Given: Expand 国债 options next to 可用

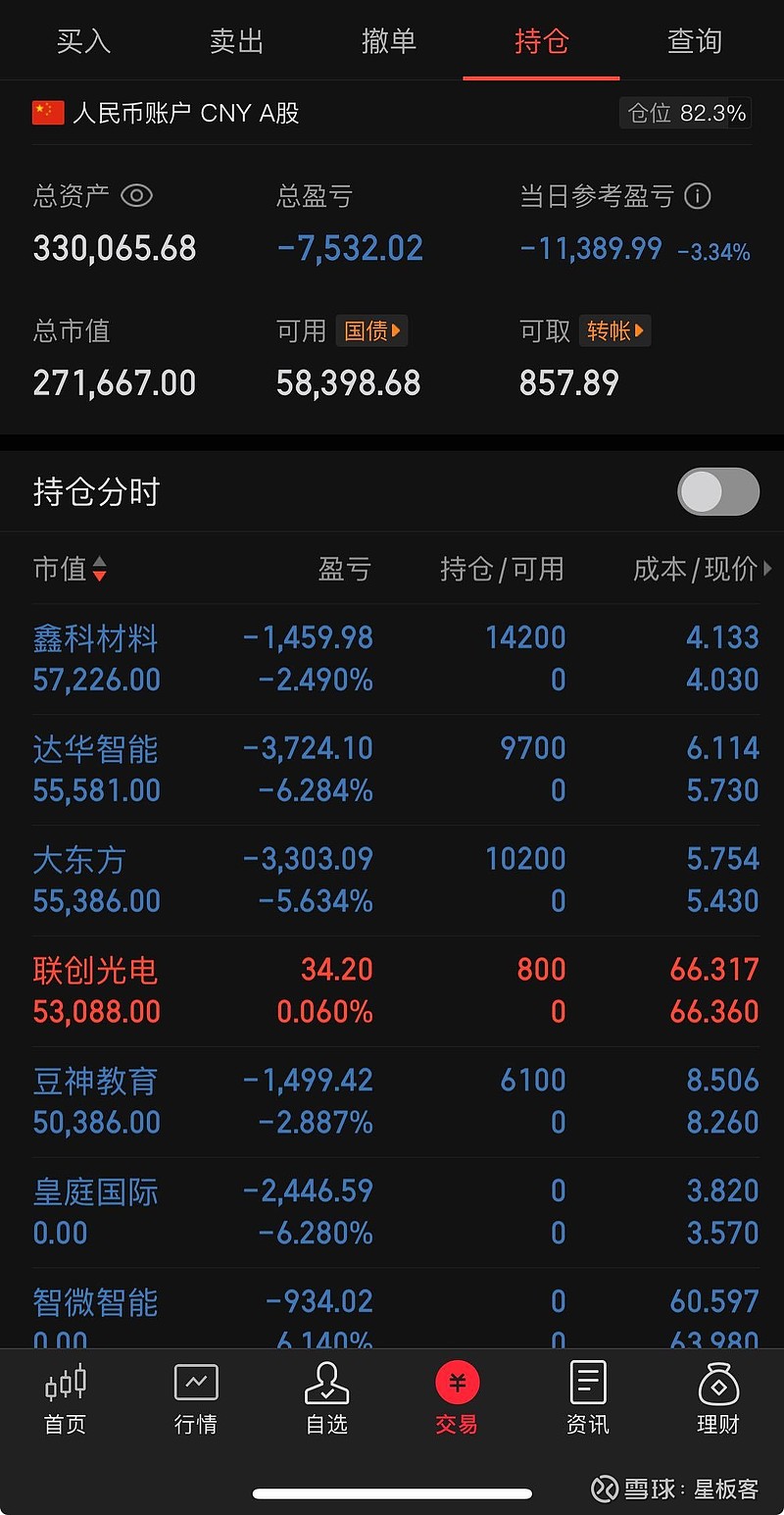Looking at the screenshot, I should (371, 331).
